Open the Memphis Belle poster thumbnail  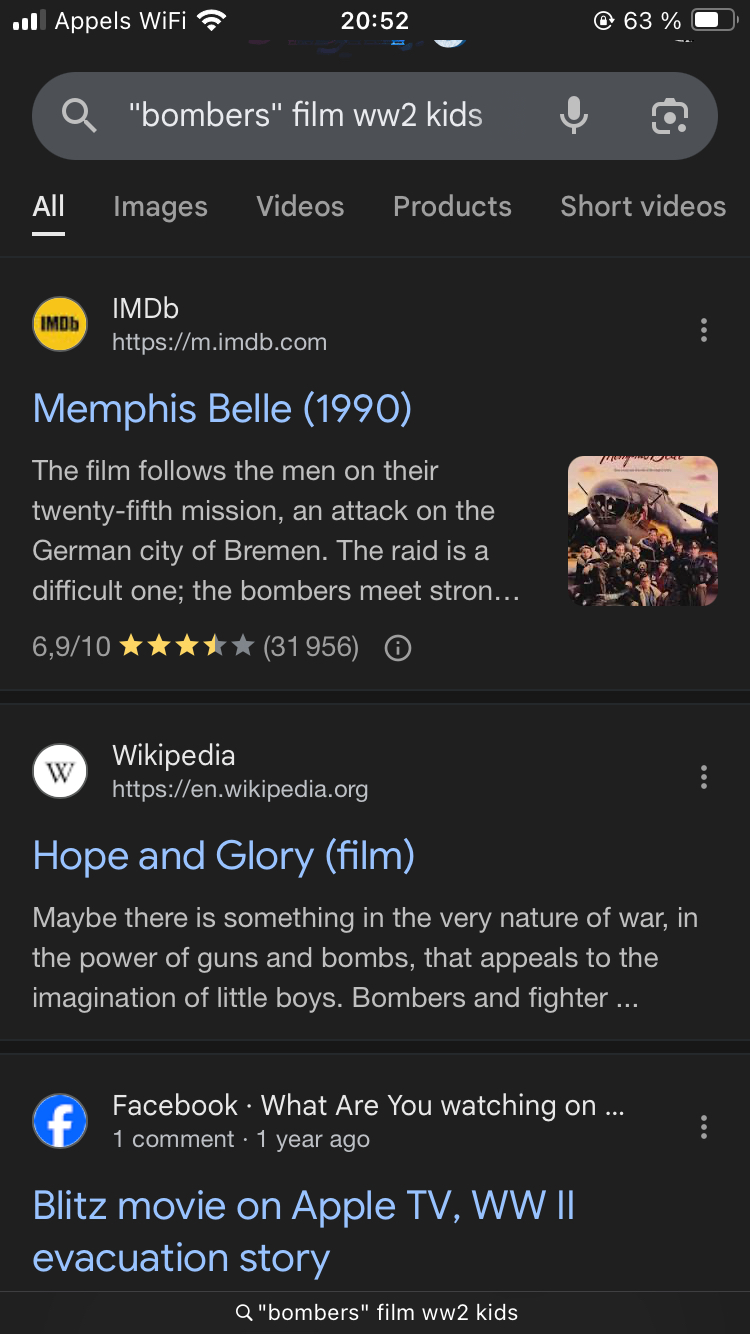click(642, 531)
